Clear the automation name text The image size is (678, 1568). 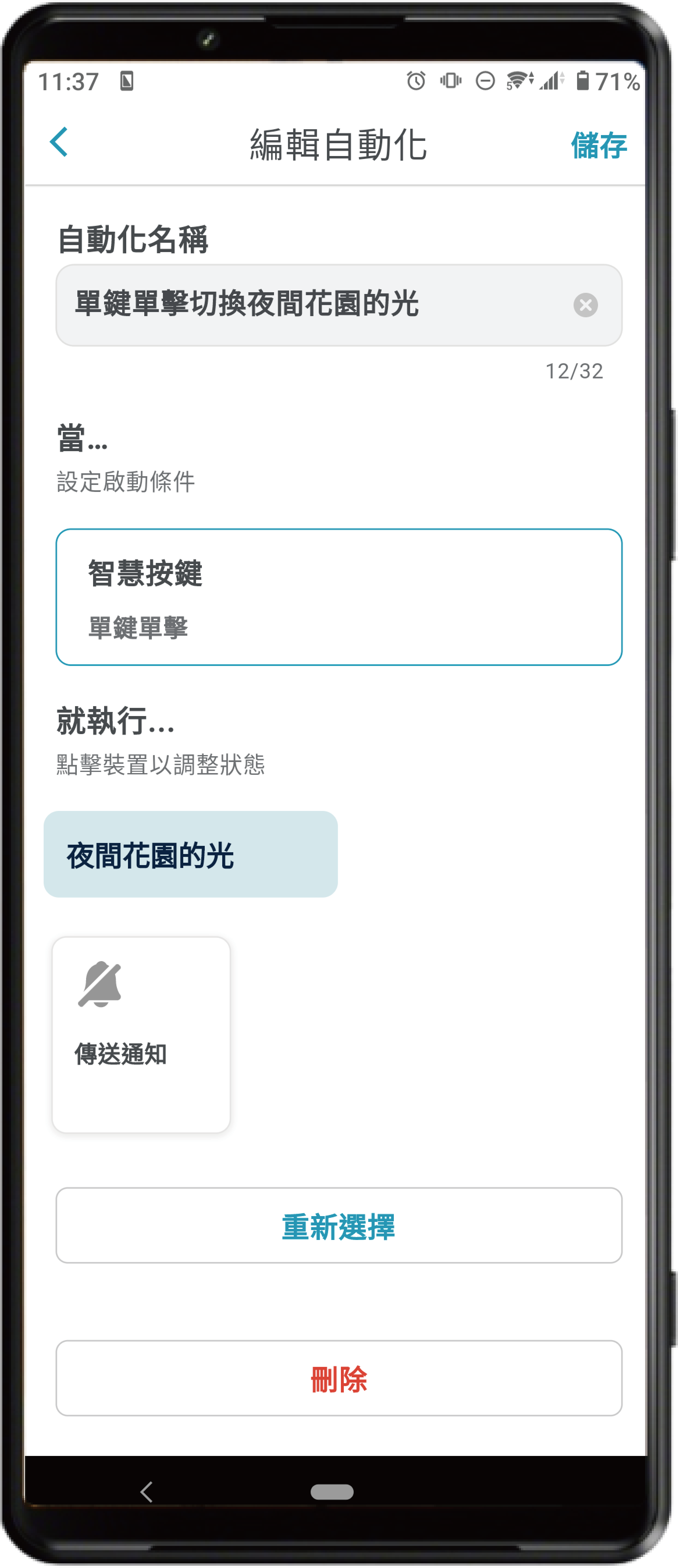point(585,305)
